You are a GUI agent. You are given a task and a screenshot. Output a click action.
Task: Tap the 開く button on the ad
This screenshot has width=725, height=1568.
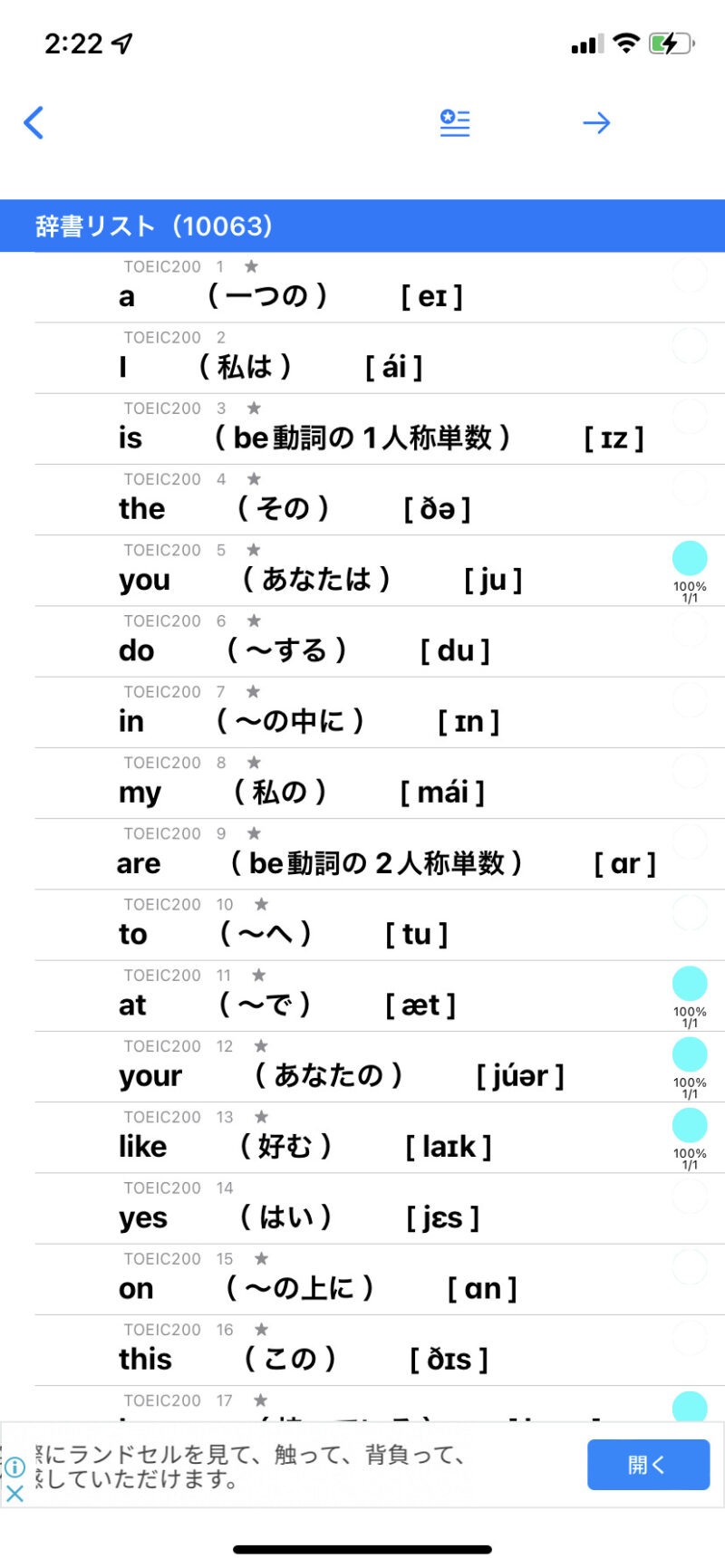tap(648, 1465)
